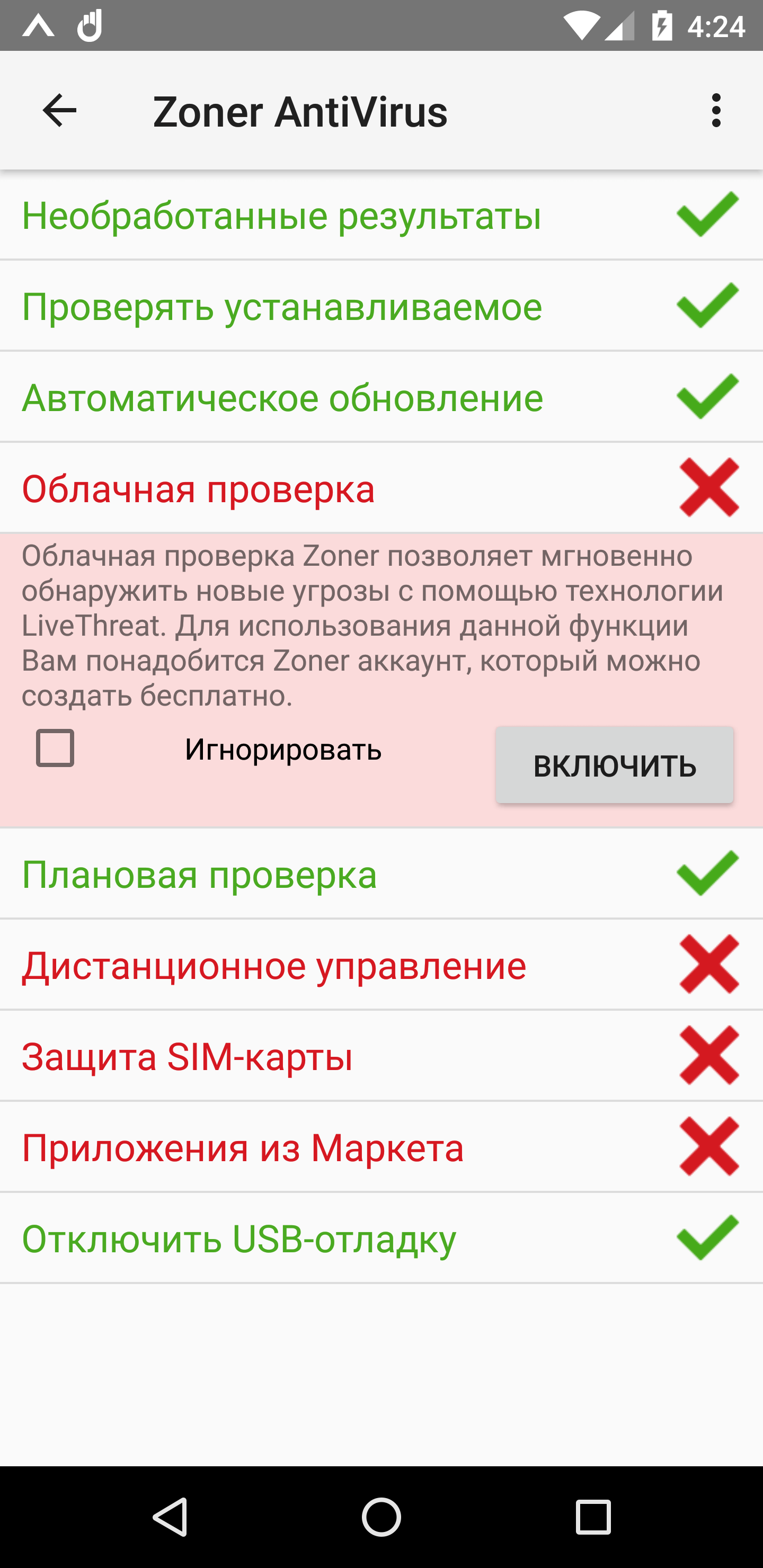Tap the ВКЛЮЧИТЬ button
Viewport: 763px width, 1568px height.
tap(614, 765)
